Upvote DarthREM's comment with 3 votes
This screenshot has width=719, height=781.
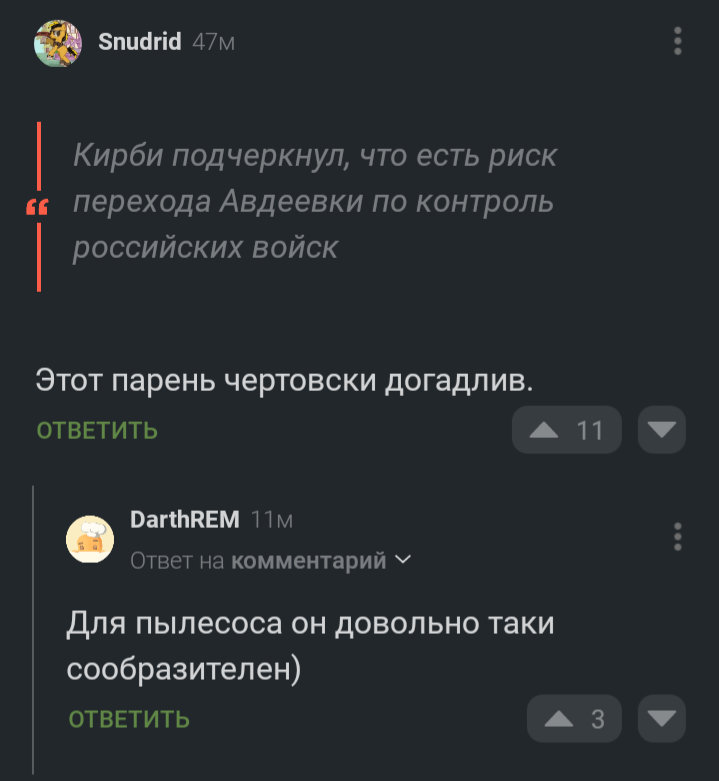[574, 719]
